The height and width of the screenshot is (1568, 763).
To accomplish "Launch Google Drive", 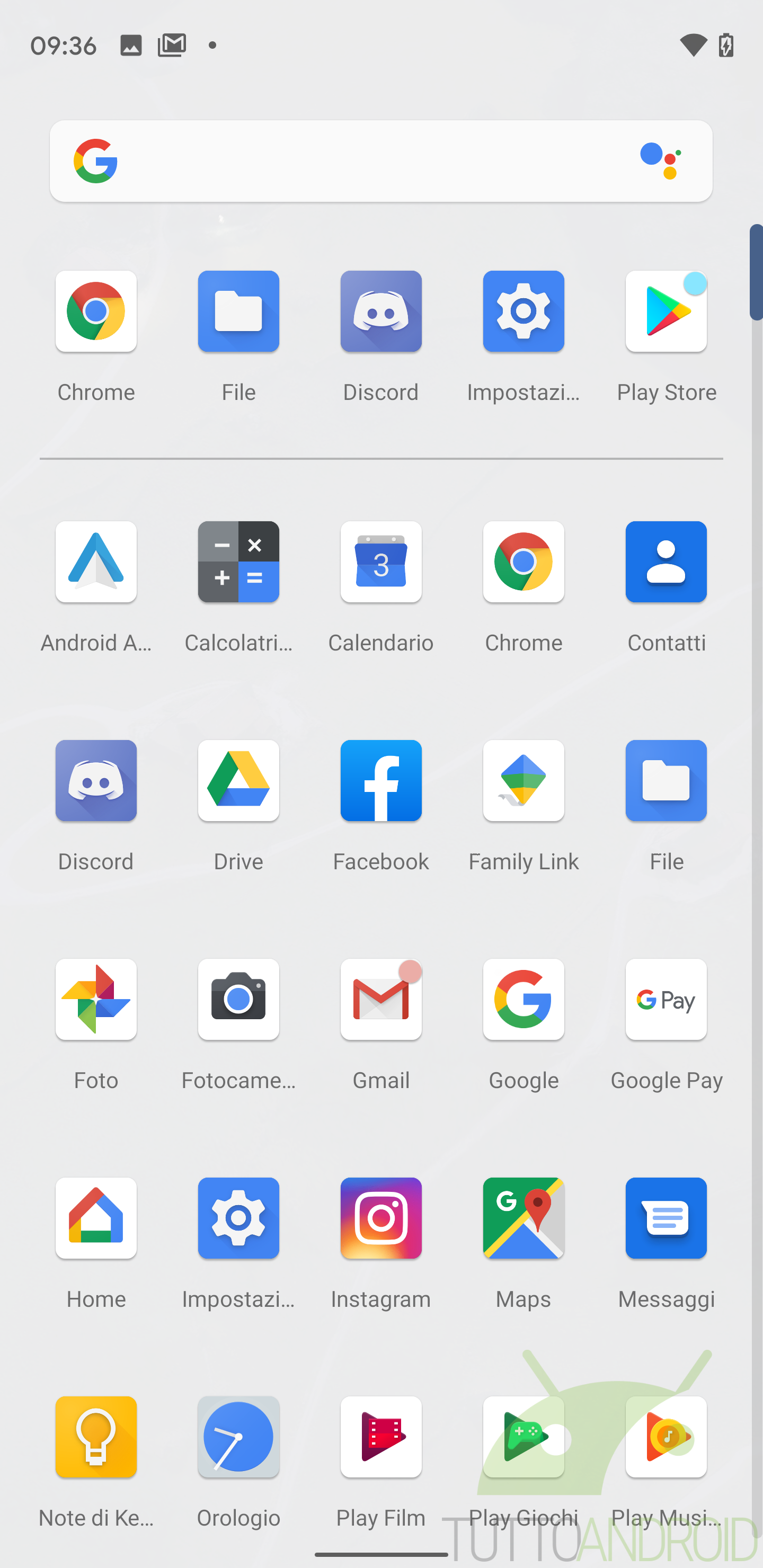I will click(238, 781).
